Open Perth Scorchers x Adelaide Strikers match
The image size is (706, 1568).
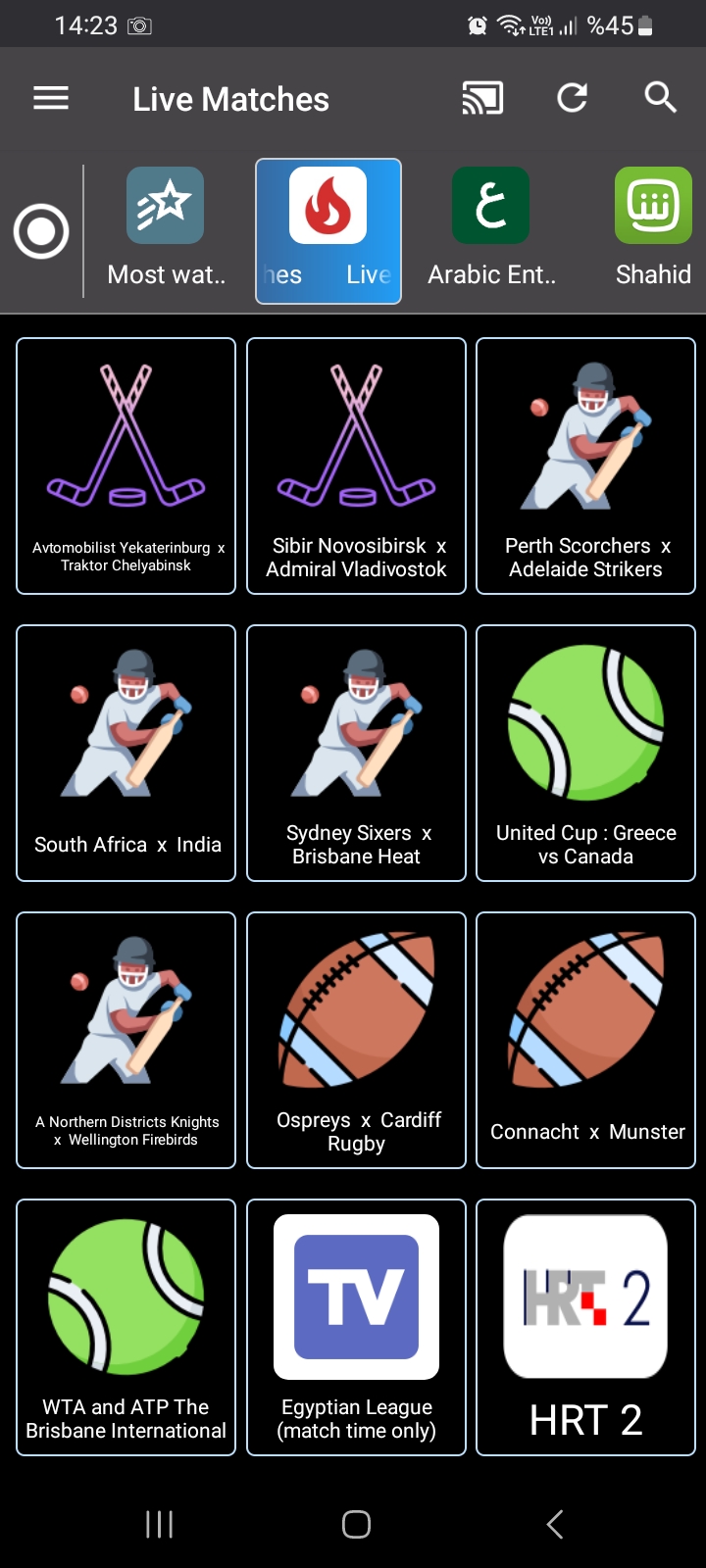pos(585,466)
